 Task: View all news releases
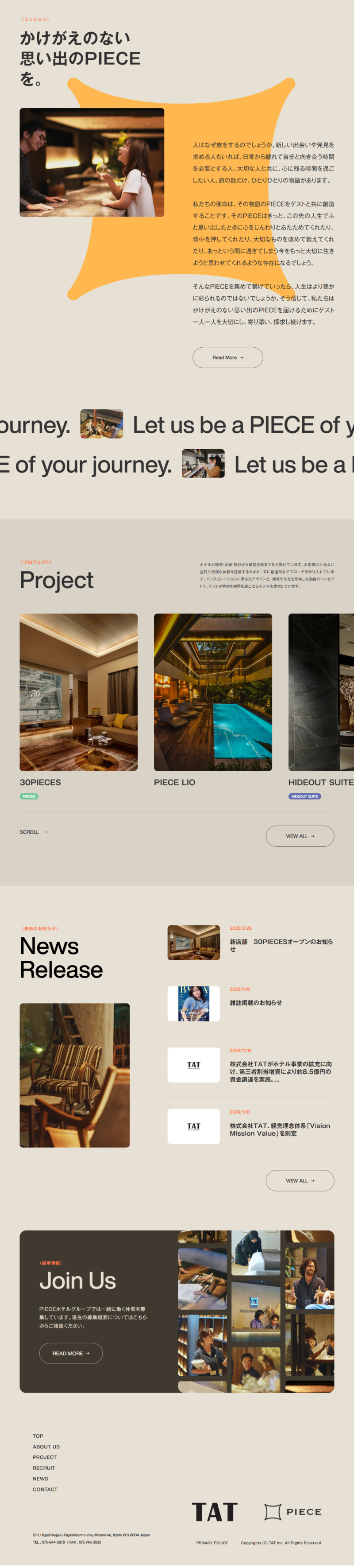coord(299,1180)
